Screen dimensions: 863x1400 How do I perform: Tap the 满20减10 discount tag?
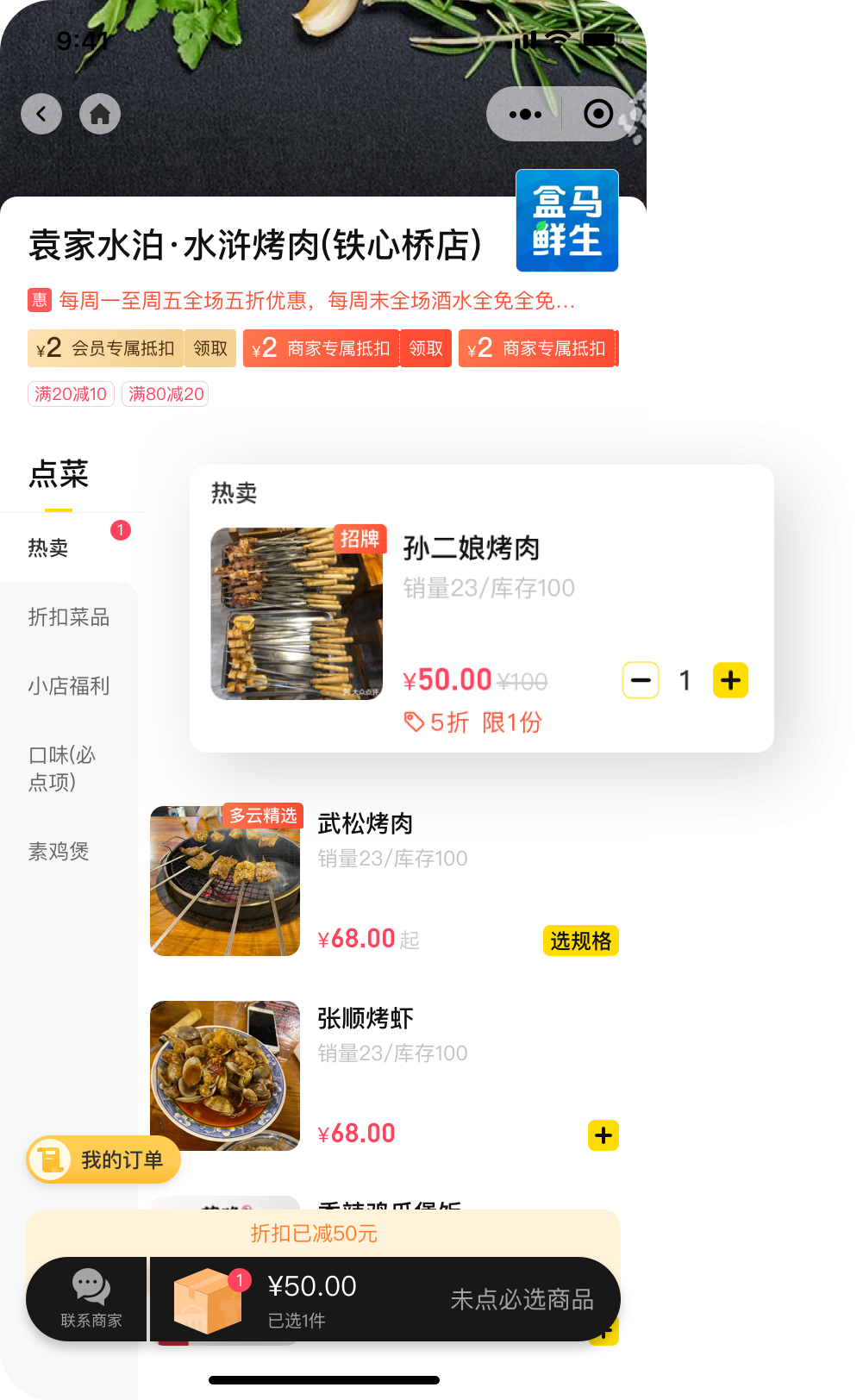pyautogui.click(x=71, y=393)
